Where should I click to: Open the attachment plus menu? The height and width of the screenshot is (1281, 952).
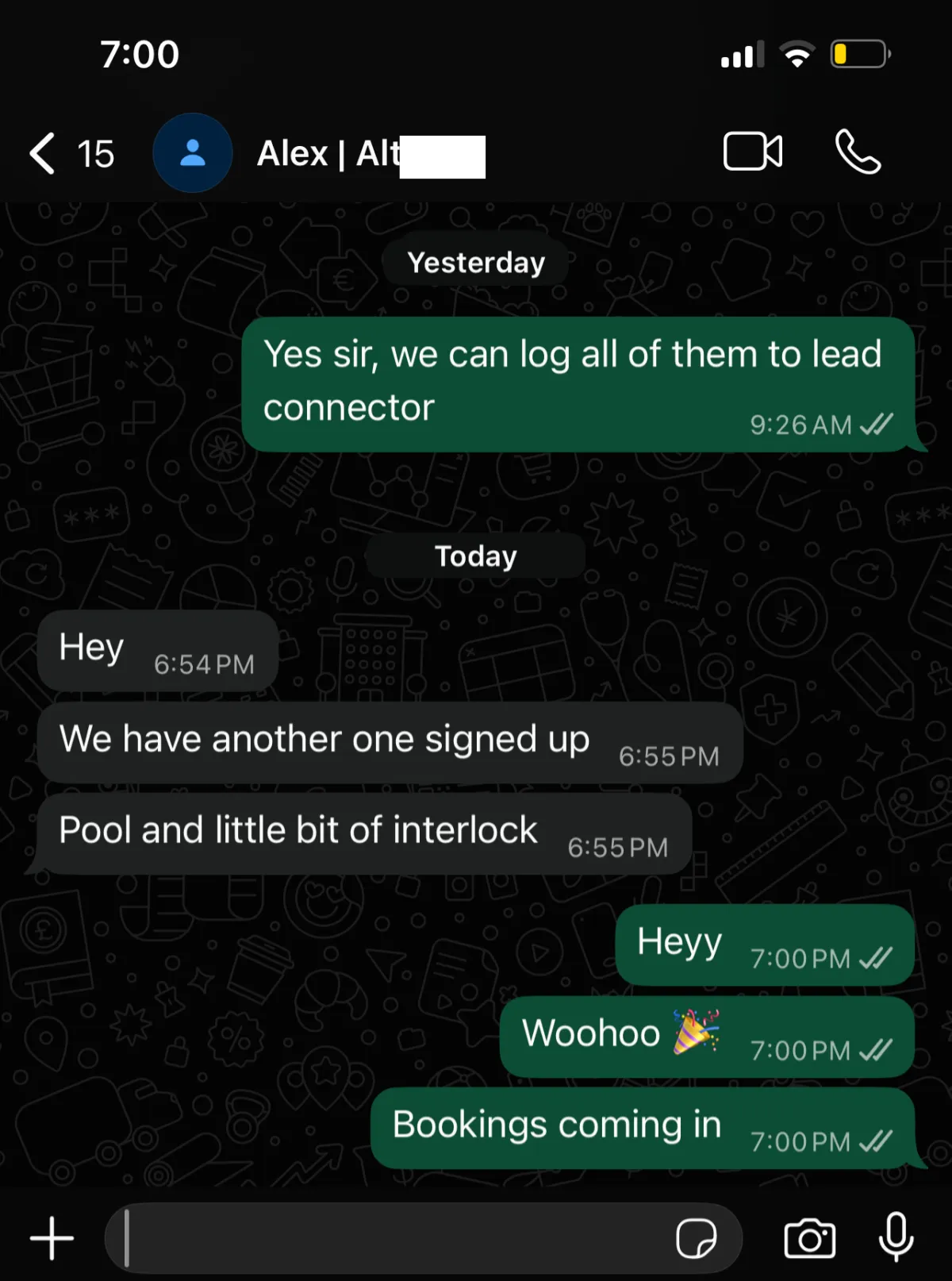point(52,1237)
